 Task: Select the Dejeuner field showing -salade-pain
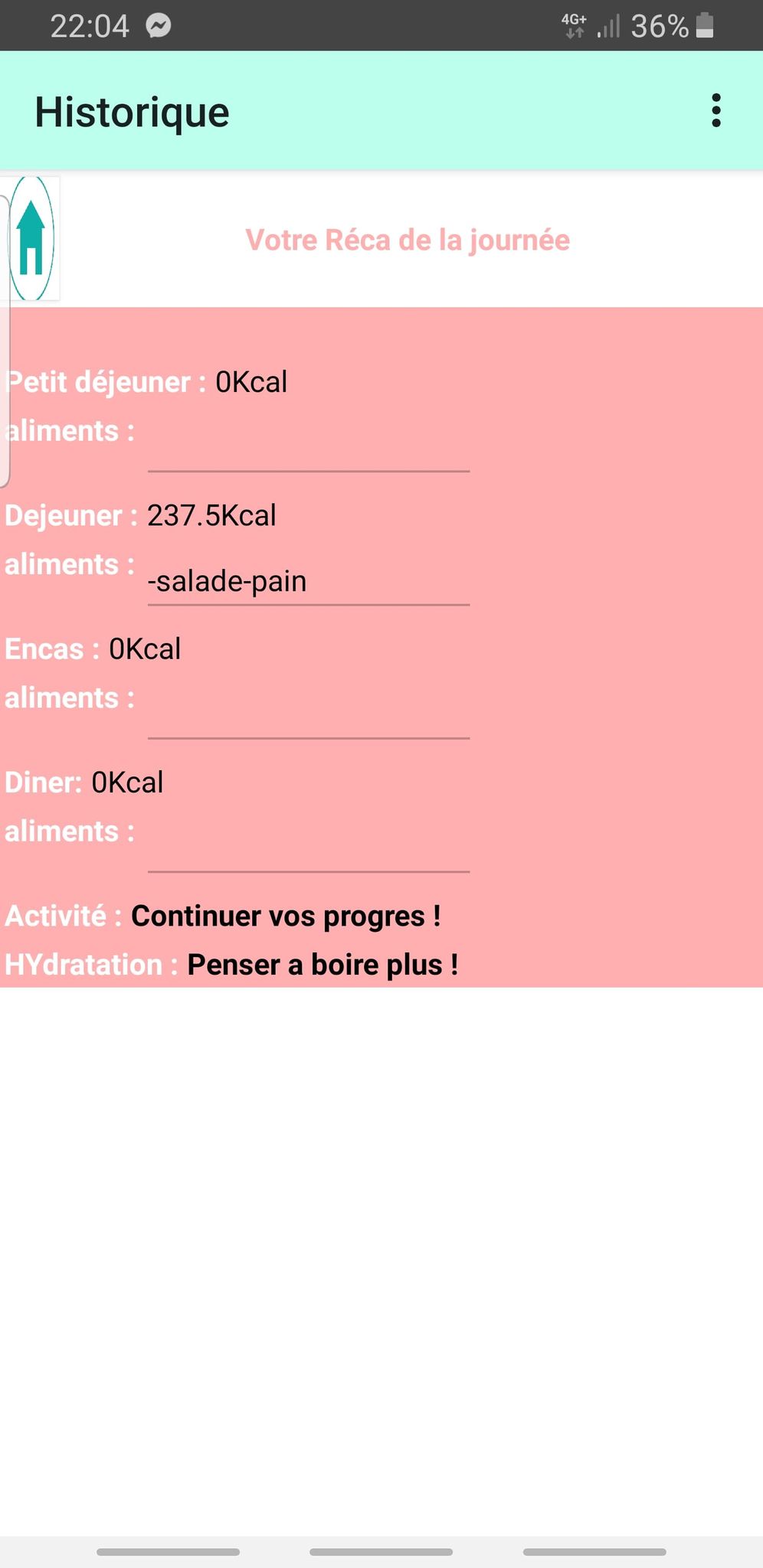coord(308,581)
